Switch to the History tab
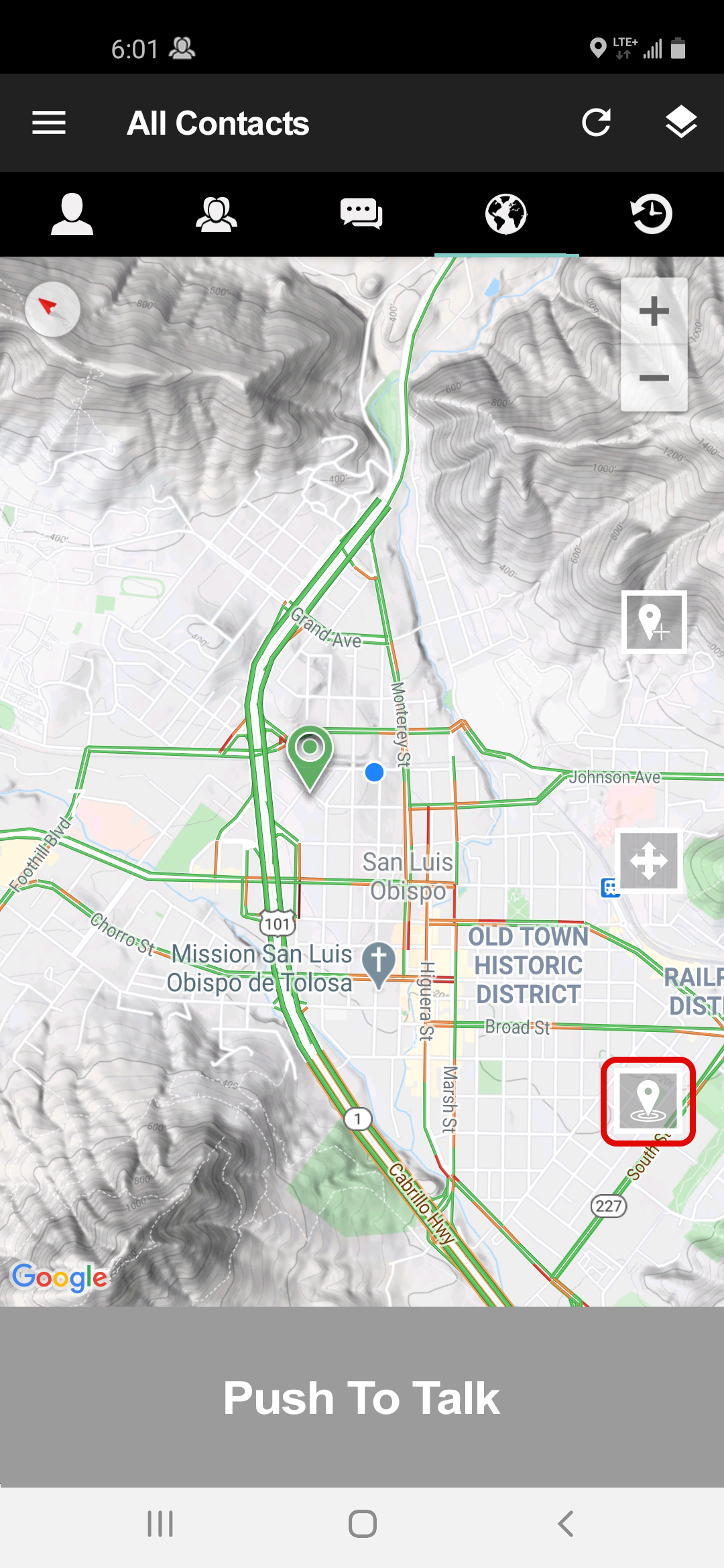The height and width of the screenshot is (1568, 724). click(x=652, y=214)
